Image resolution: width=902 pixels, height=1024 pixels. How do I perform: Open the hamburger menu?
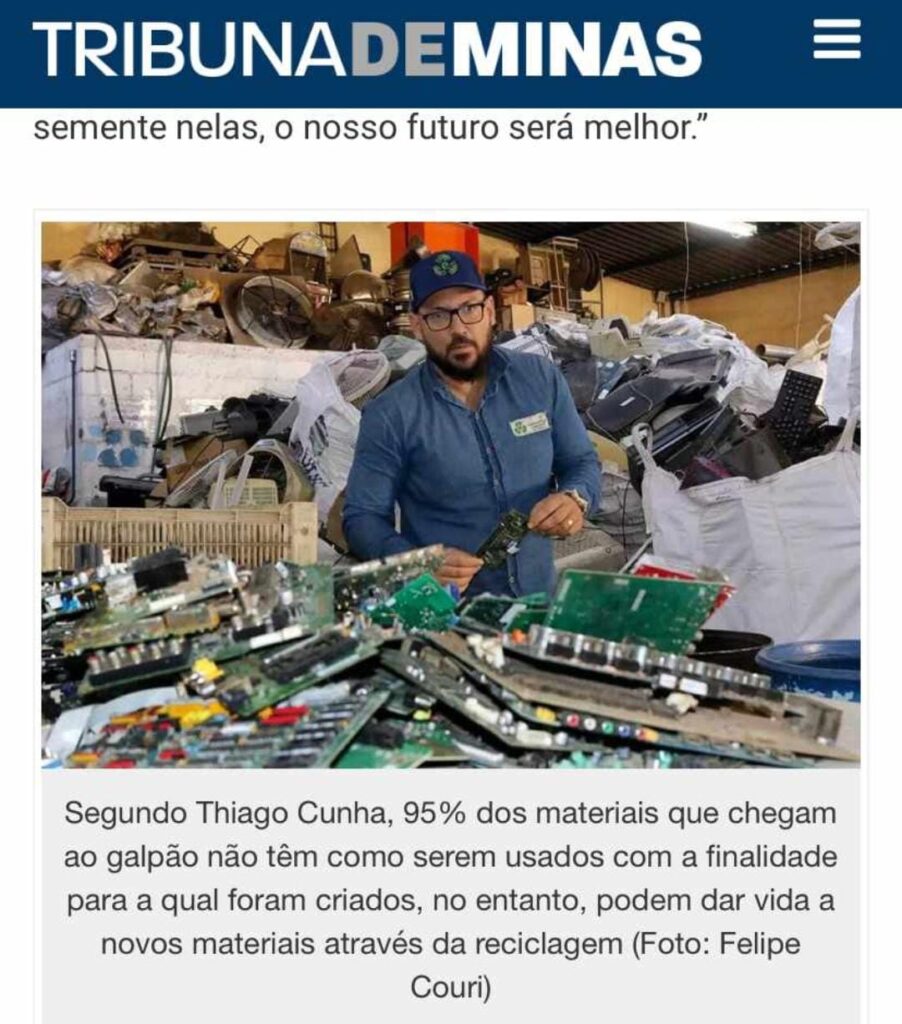[836, 40]
